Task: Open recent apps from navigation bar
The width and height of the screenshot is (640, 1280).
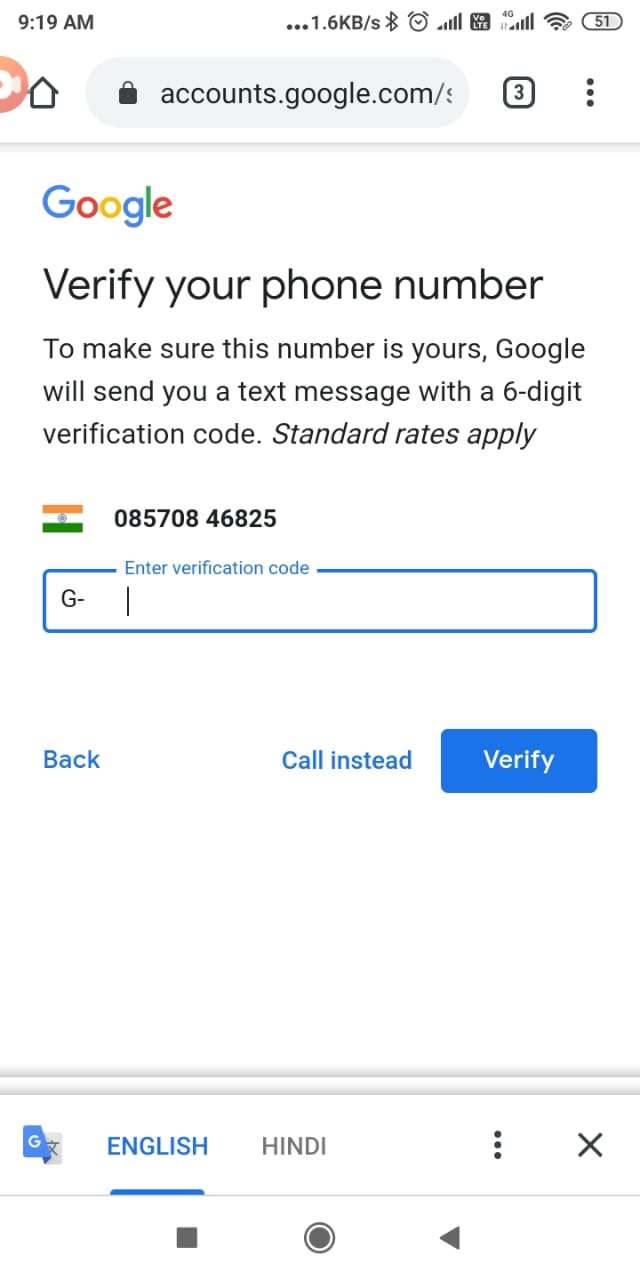Action: (x=187, y=1238)
